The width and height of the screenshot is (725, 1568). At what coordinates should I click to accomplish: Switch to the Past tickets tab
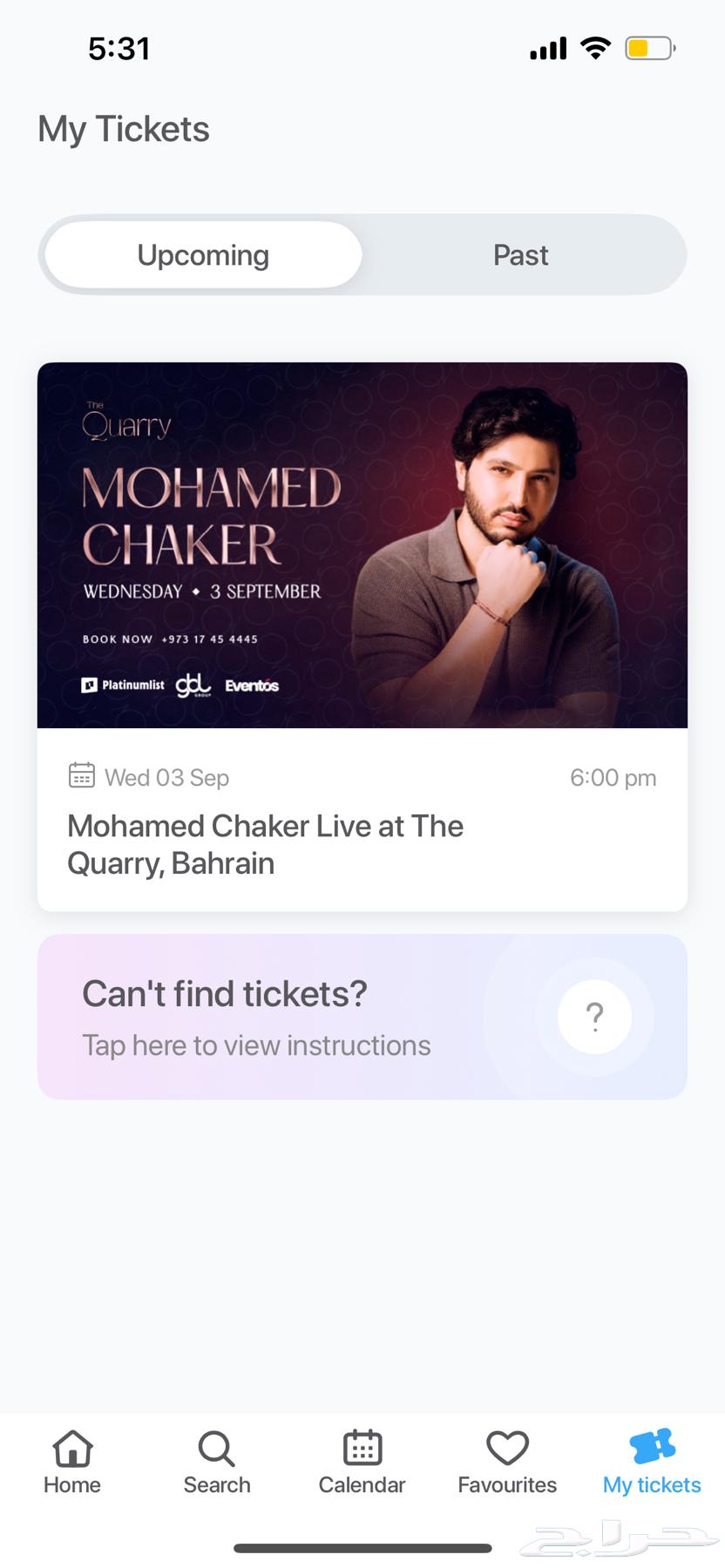520,254
